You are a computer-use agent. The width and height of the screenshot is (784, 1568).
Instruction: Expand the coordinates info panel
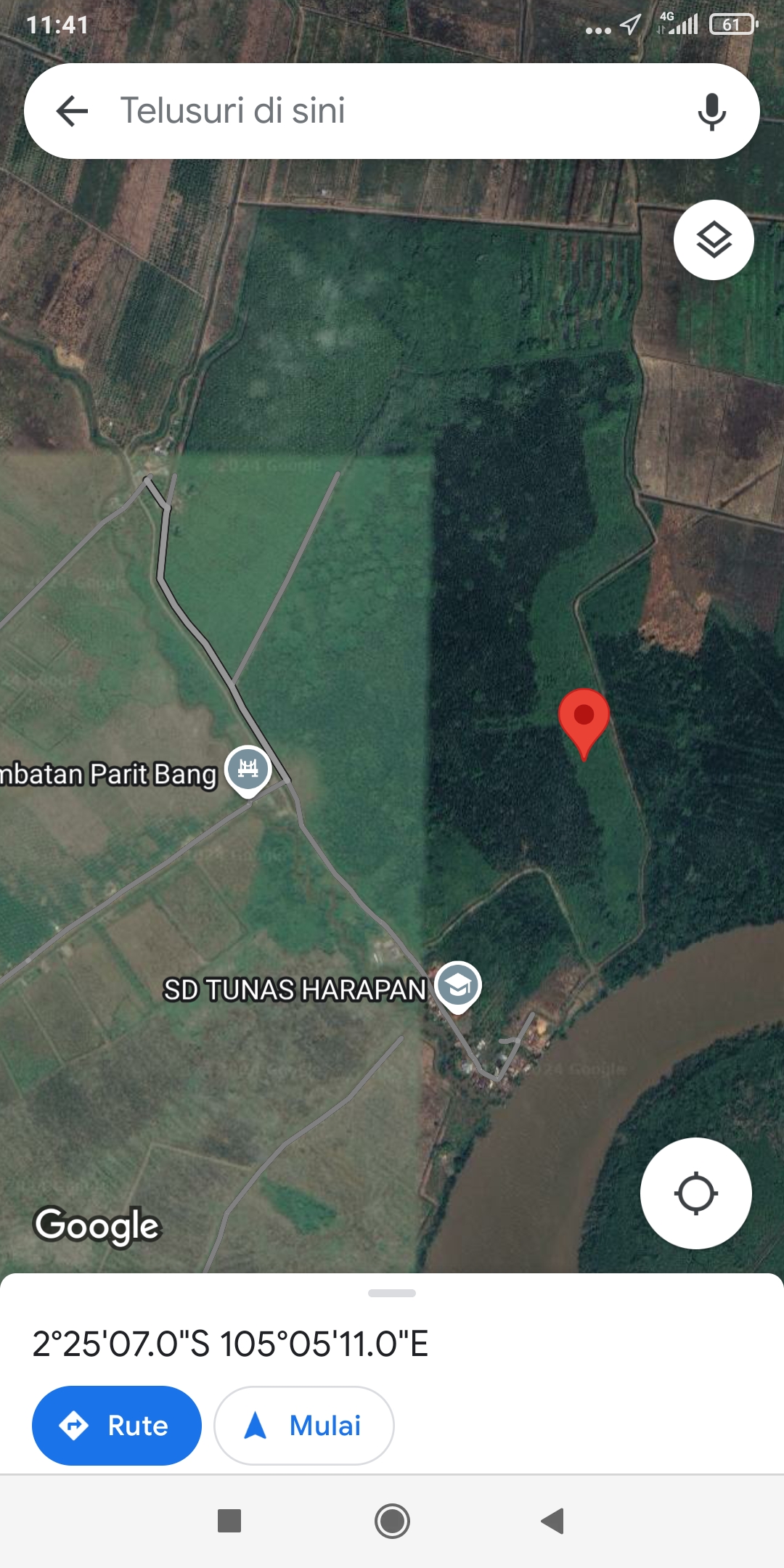[x=391, y=1294]
